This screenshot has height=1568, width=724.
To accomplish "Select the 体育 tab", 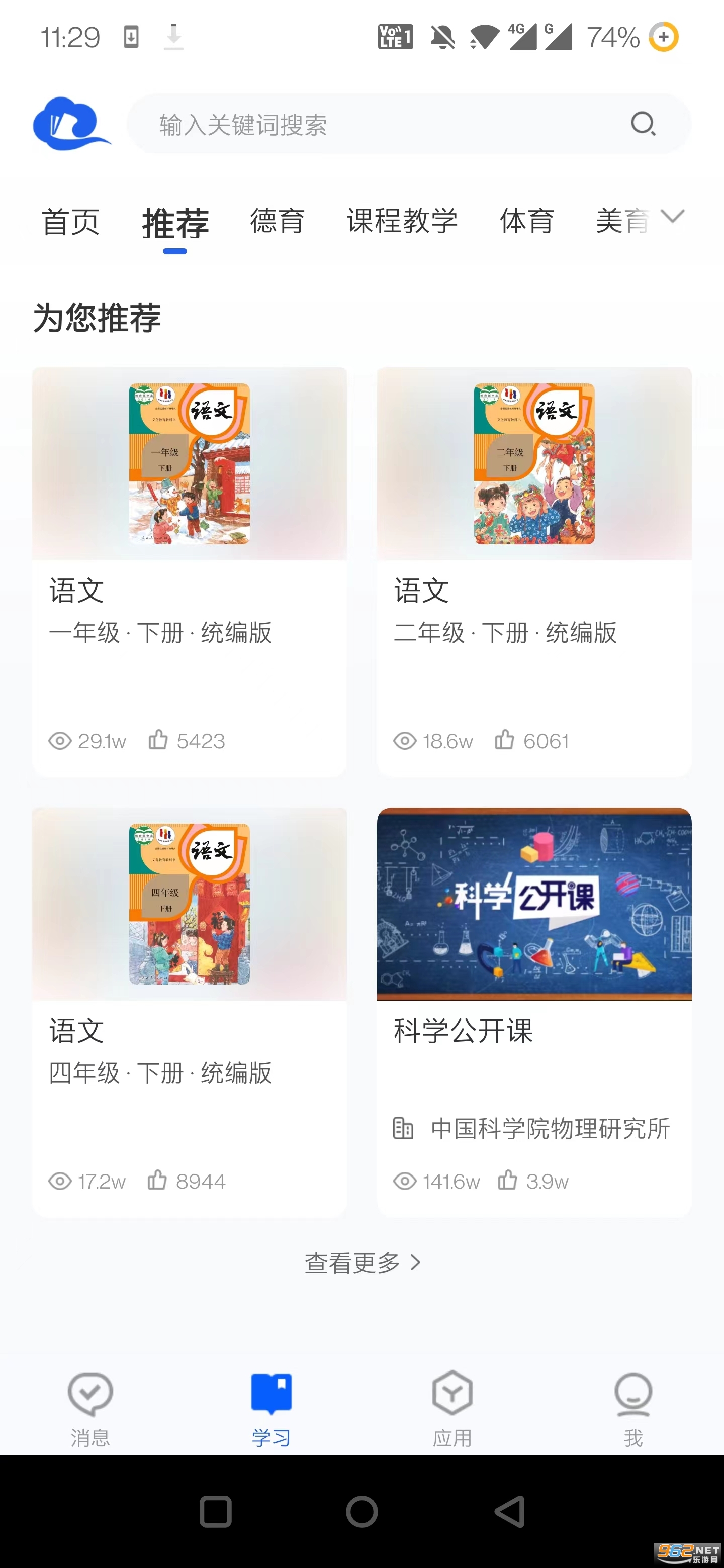I will [x=527, y=222].
